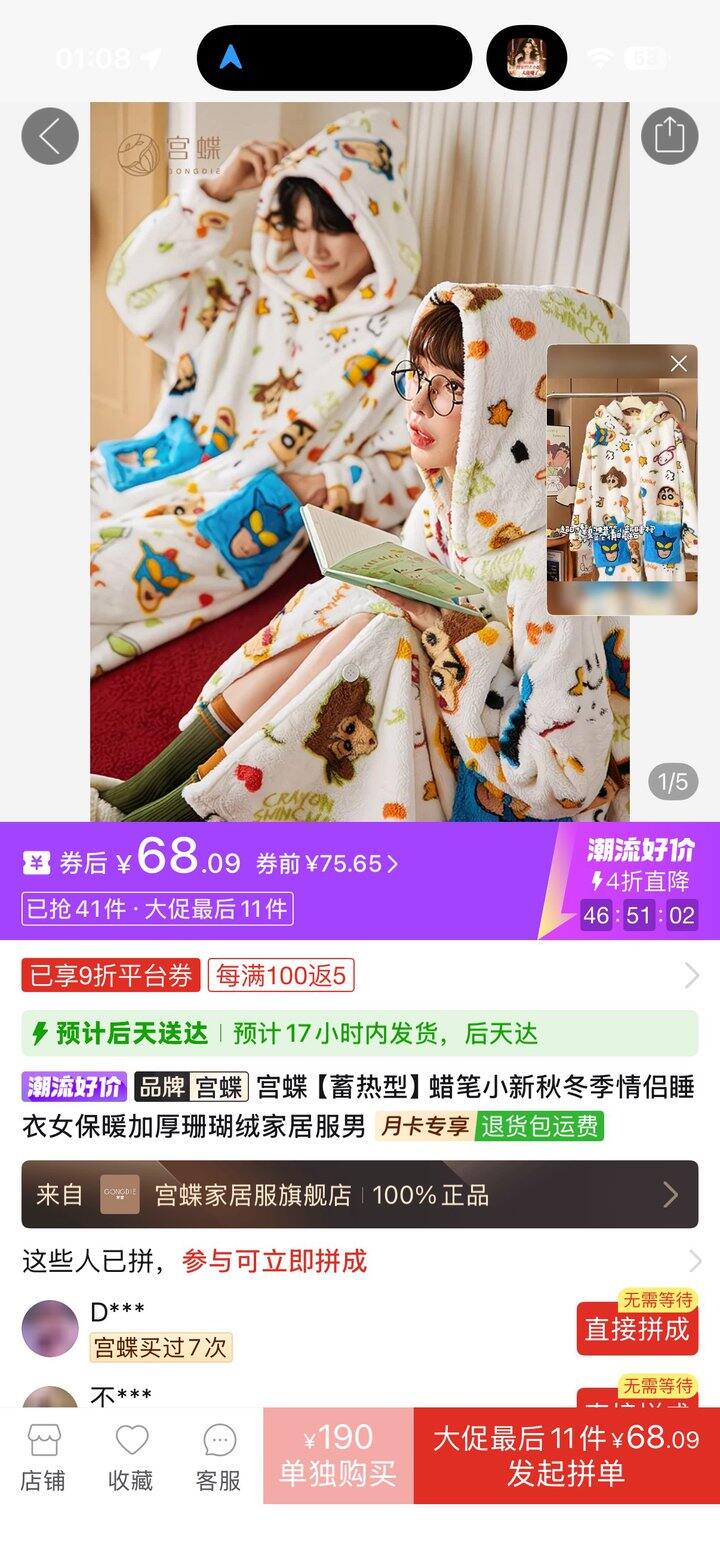Open 宫蝶家居服旗舰店 store banner
Screen dimensions: 720x1565
(360, 1194)
